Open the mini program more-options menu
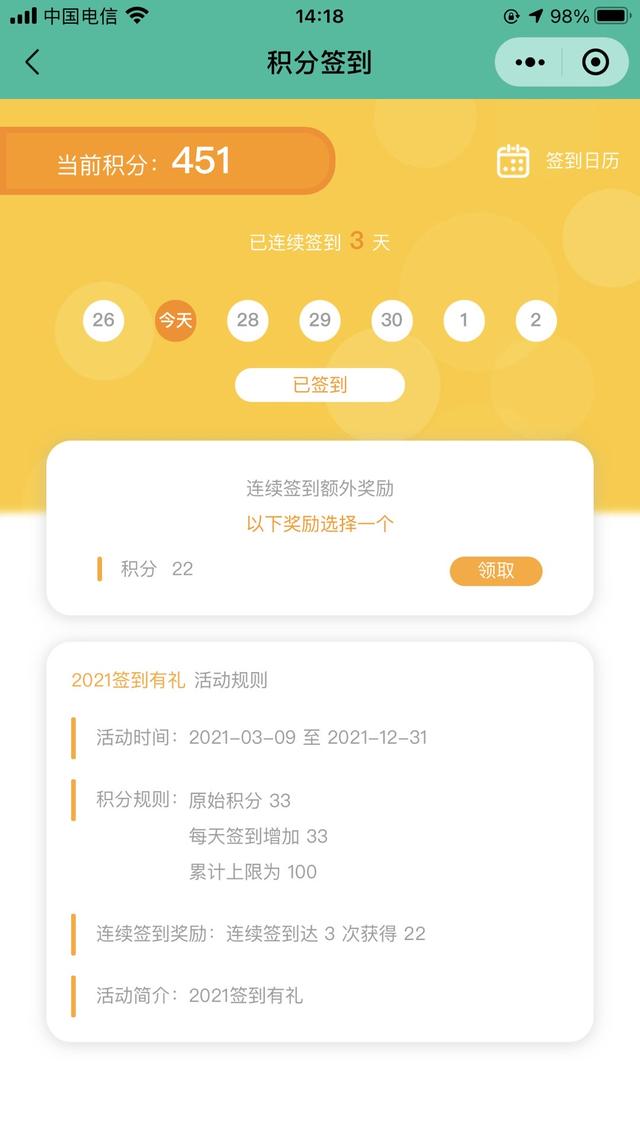 pos(530,62)
